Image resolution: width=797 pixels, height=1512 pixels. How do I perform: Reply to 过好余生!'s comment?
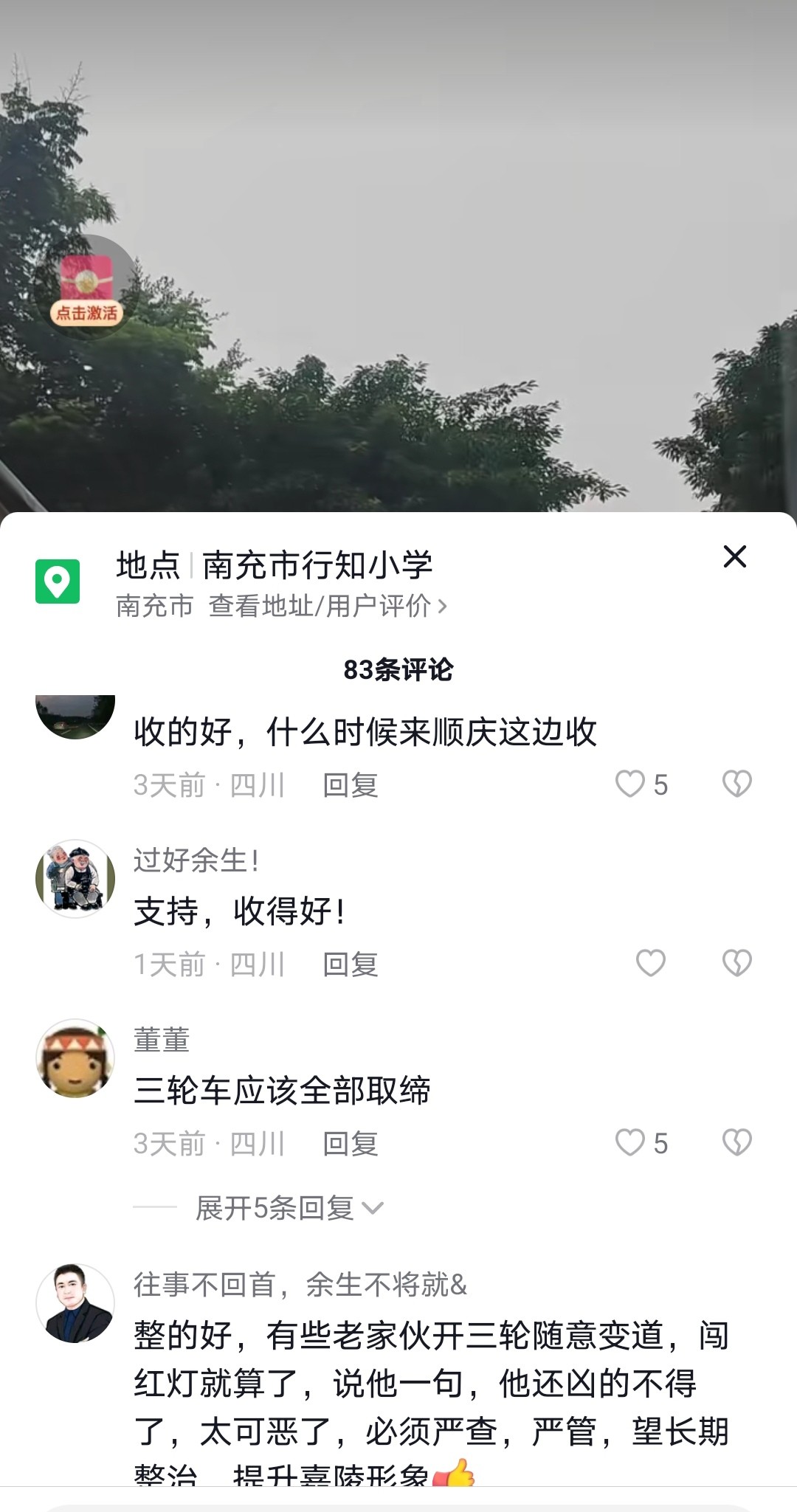click(350, 964)
